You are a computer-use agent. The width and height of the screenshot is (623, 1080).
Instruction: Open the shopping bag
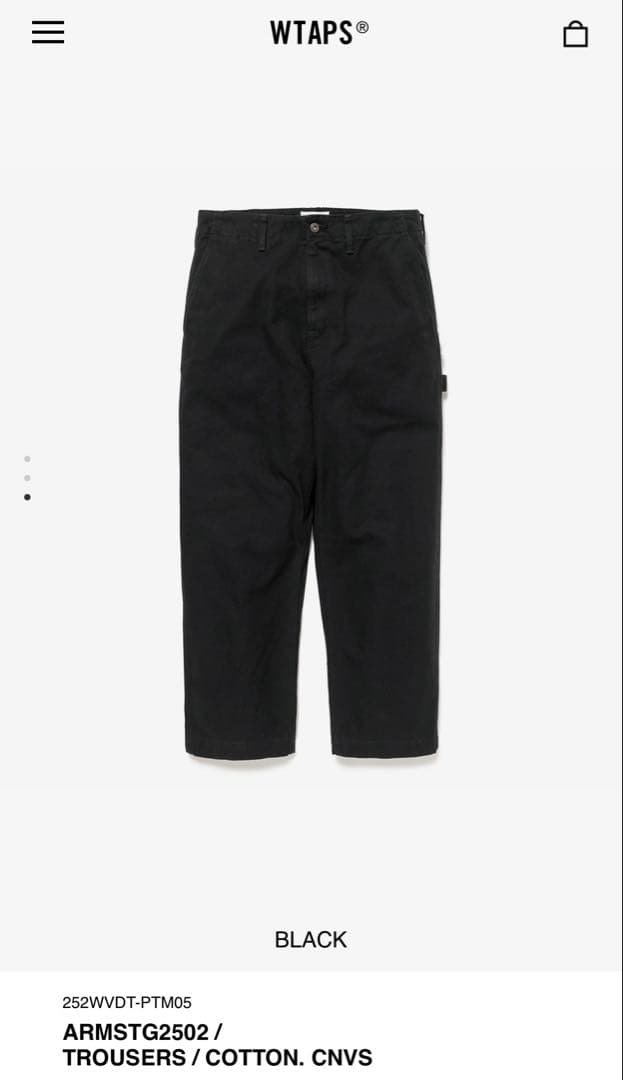click(575, 35)
